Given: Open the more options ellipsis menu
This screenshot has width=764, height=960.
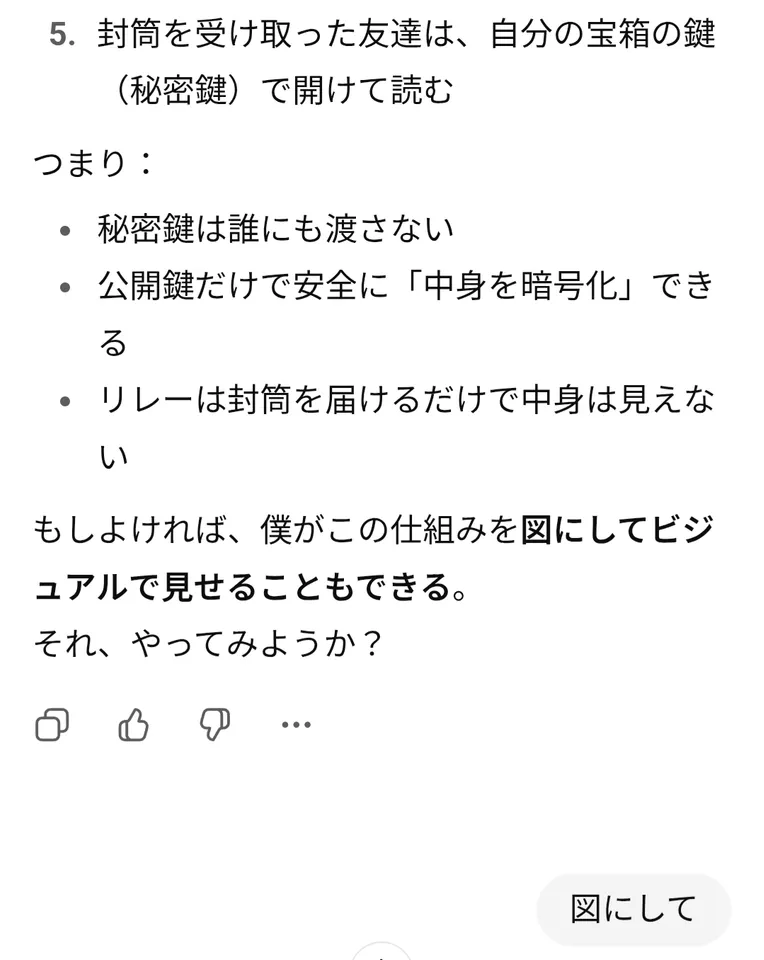Looking at the screenshot, I should [x=296, y=724].
